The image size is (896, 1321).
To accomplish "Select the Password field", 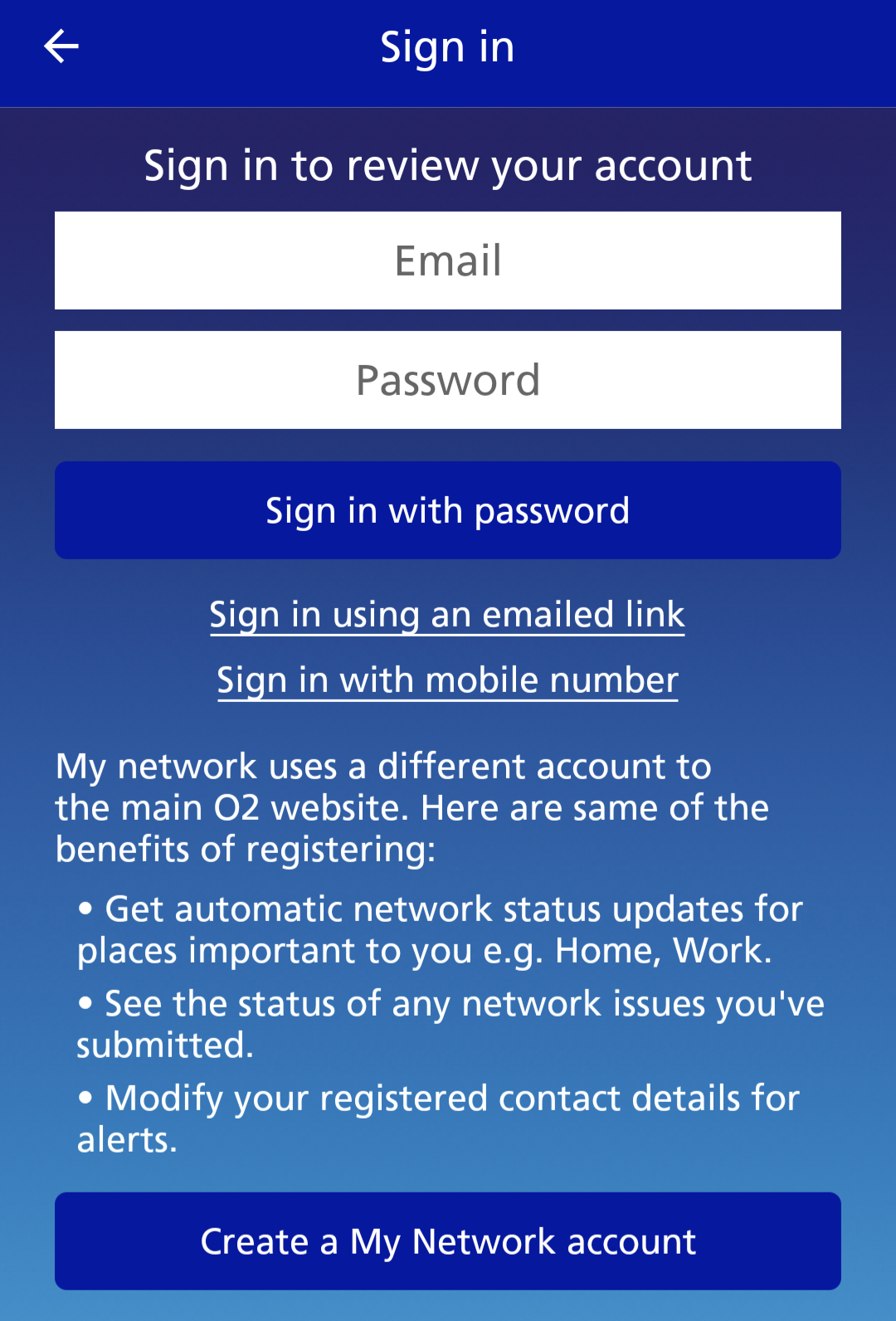I will pyautogui.click(x=448, y=380).
